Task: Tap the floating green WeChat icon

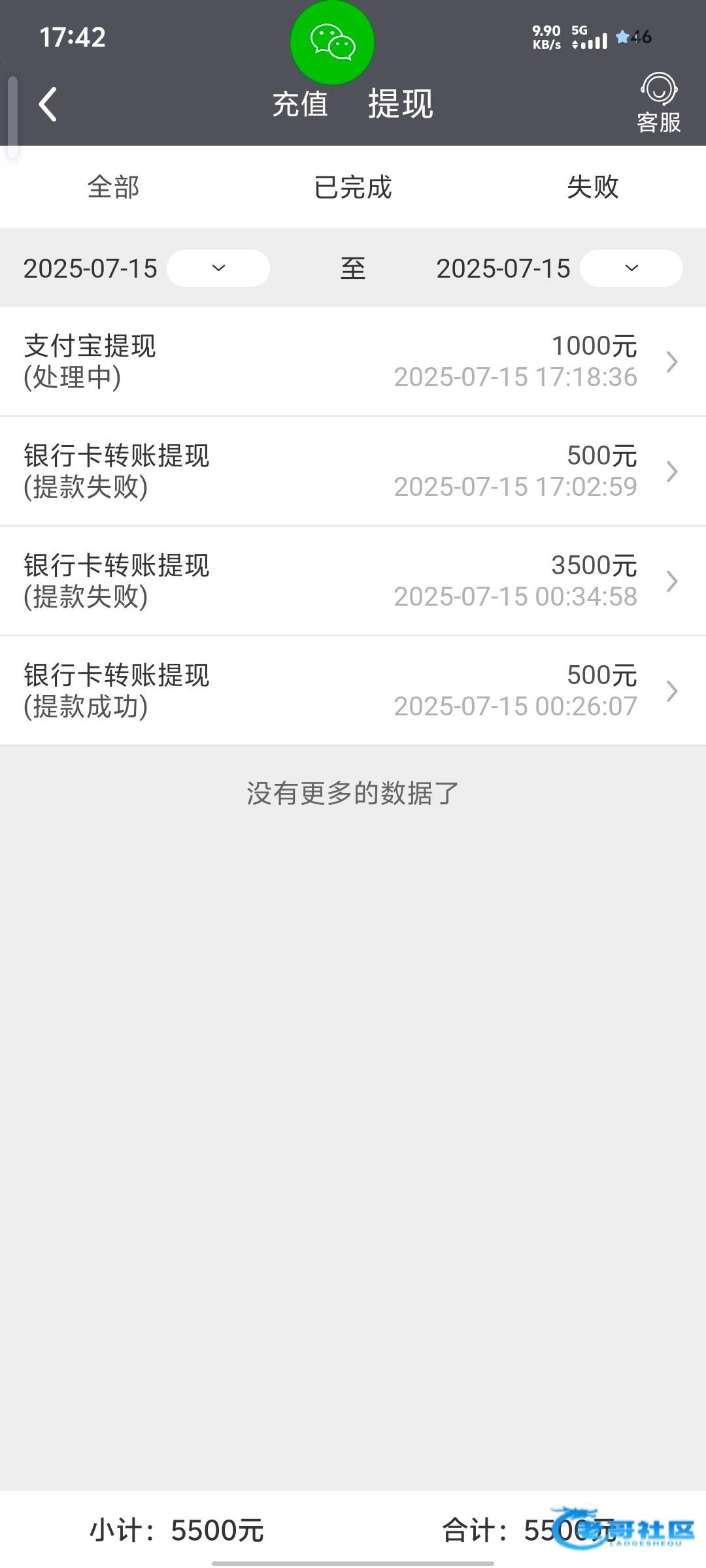Action: click(332, 42)
